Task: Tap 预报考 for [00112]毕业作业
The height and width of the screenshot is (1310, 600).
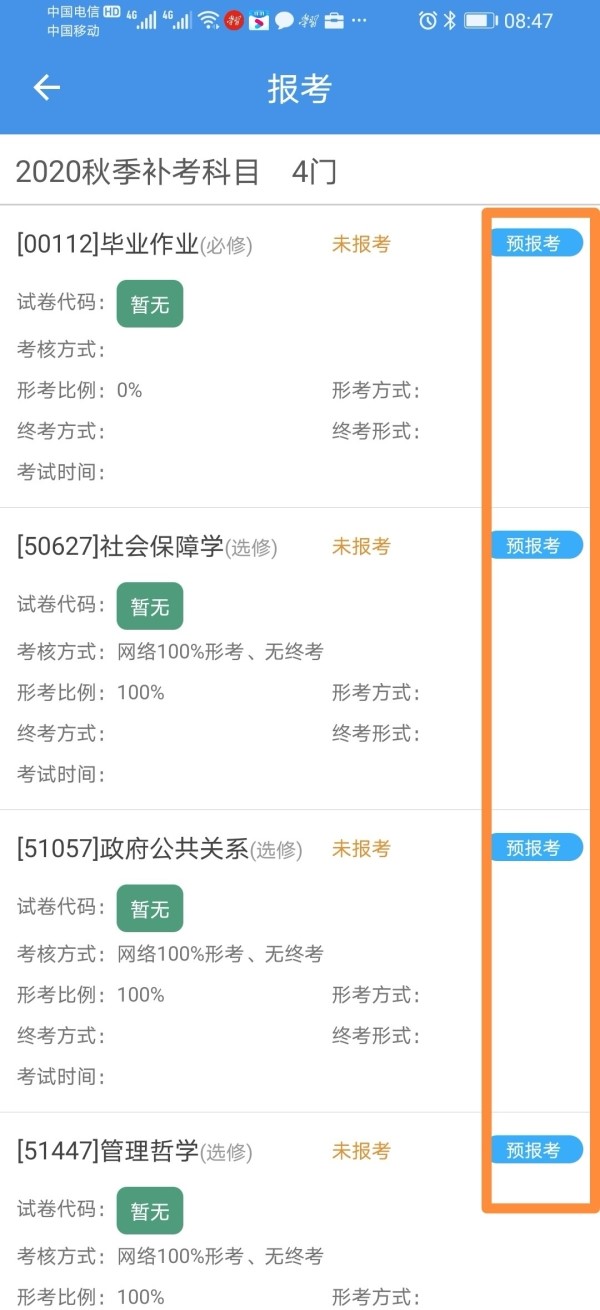Action: (x=536, y=243)
